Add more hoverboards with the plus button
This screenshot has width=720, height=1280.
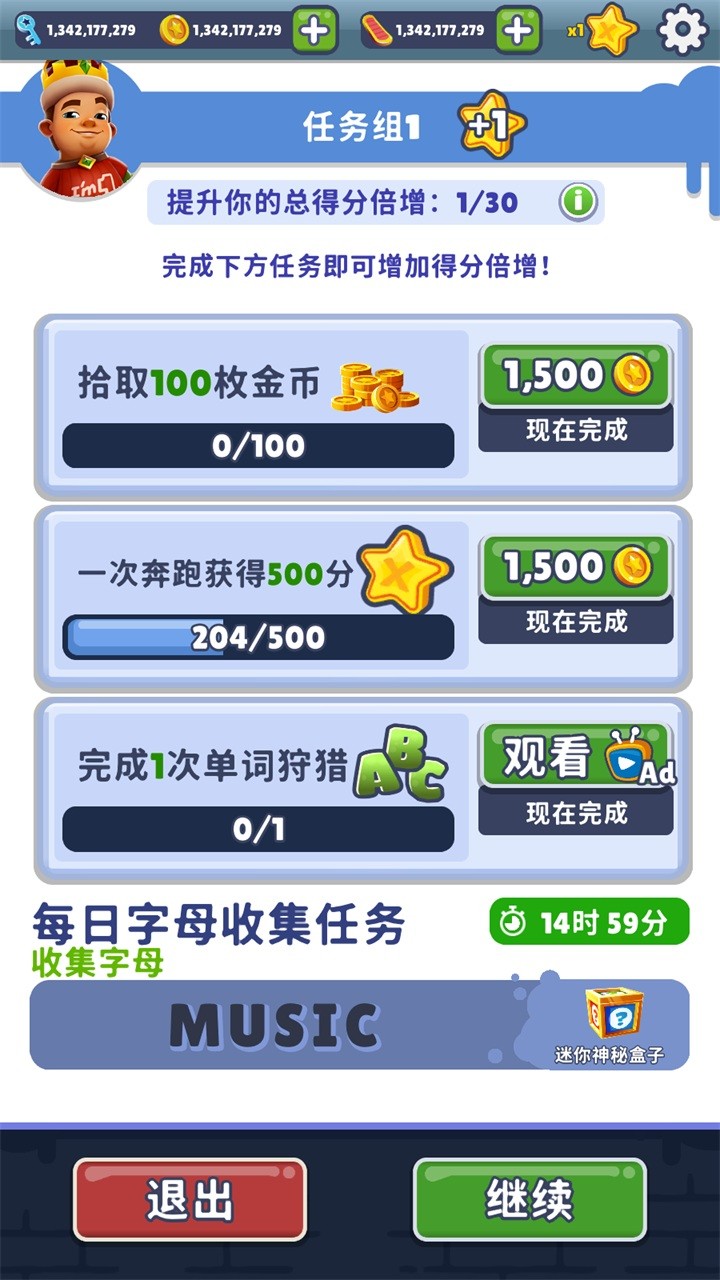coord(517,30)
